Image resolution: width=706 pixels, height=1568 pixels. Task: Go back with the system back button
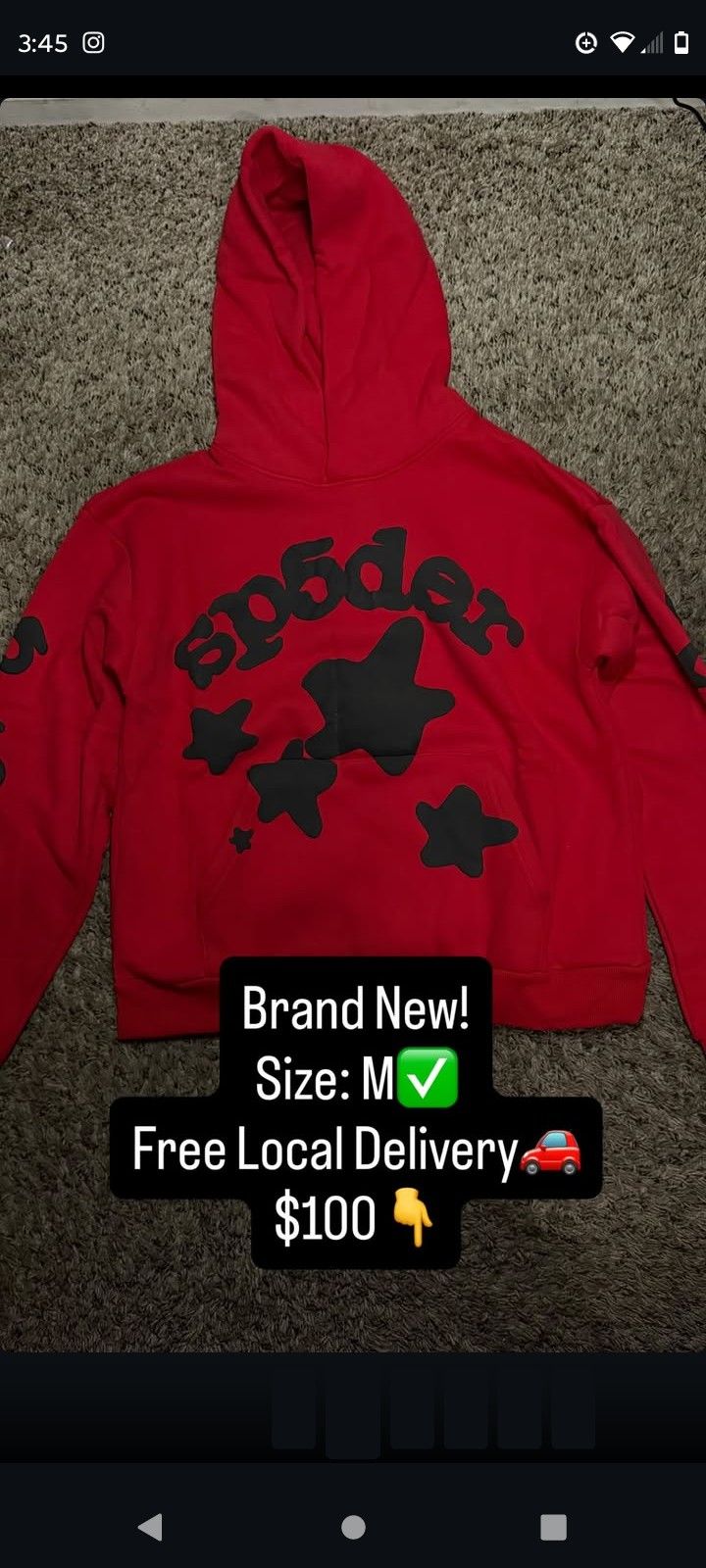point(150,1526)
